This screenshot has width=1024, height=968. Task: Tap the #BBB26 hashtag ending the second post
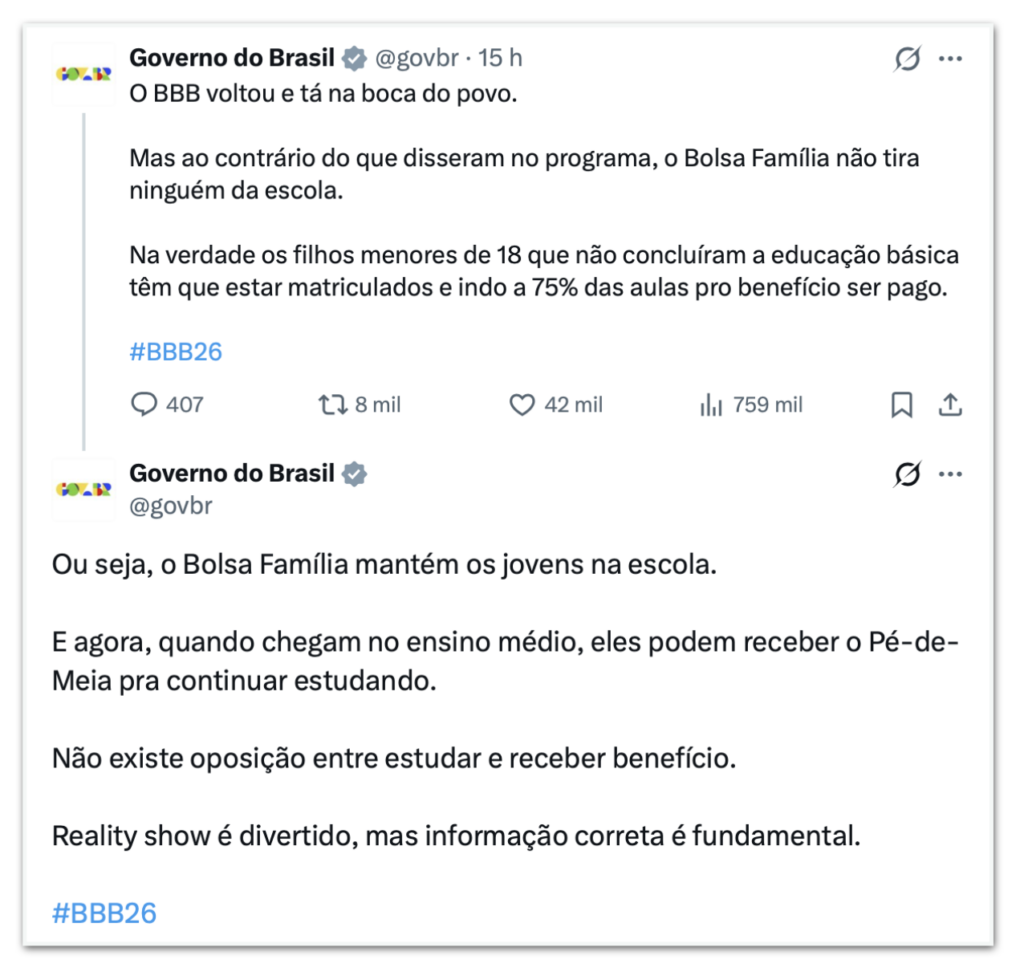point(104,913)
